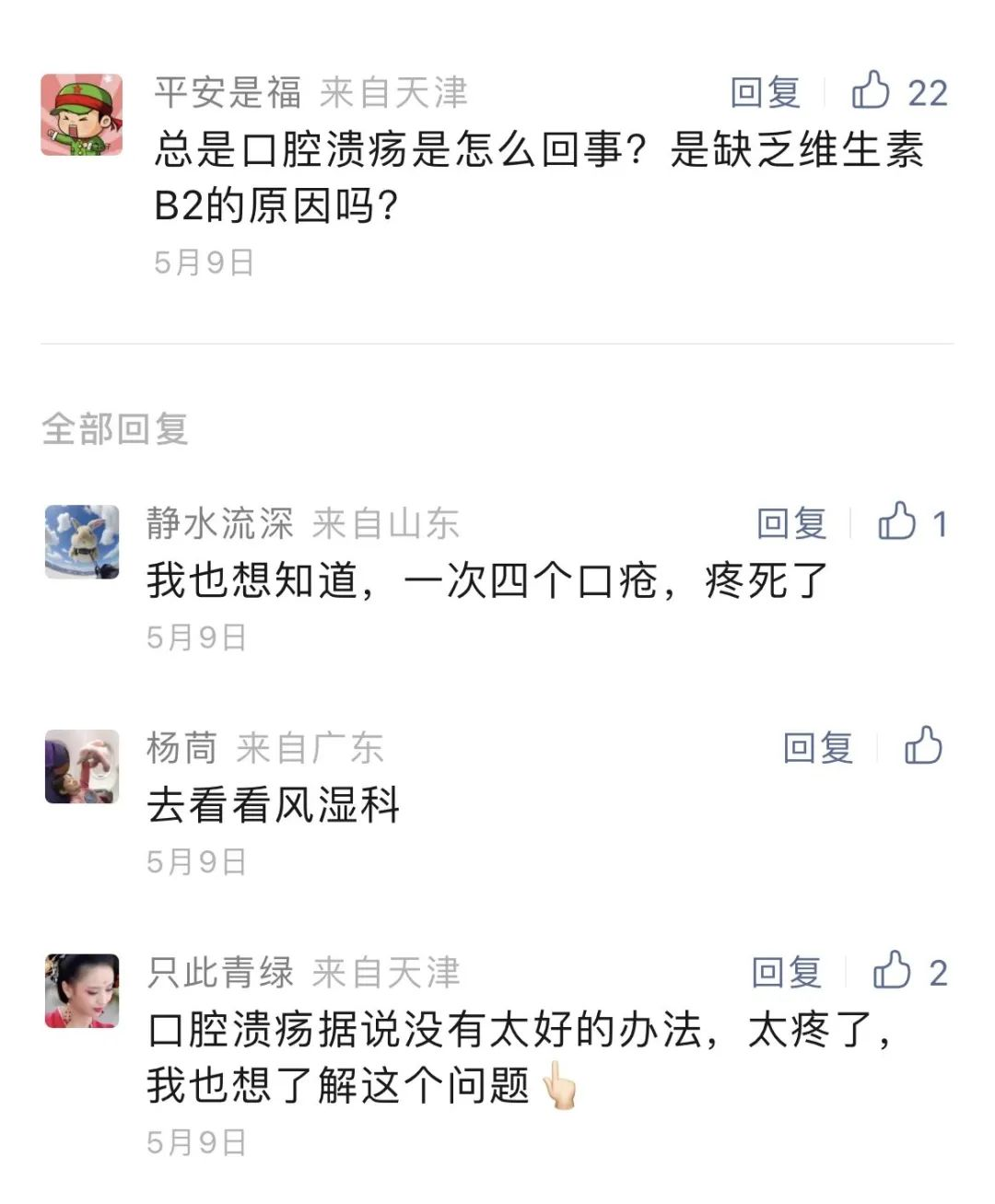This screenshot has height=1204, width=995.
Task: Open username 静水流深
Action: tap(221, 524)
